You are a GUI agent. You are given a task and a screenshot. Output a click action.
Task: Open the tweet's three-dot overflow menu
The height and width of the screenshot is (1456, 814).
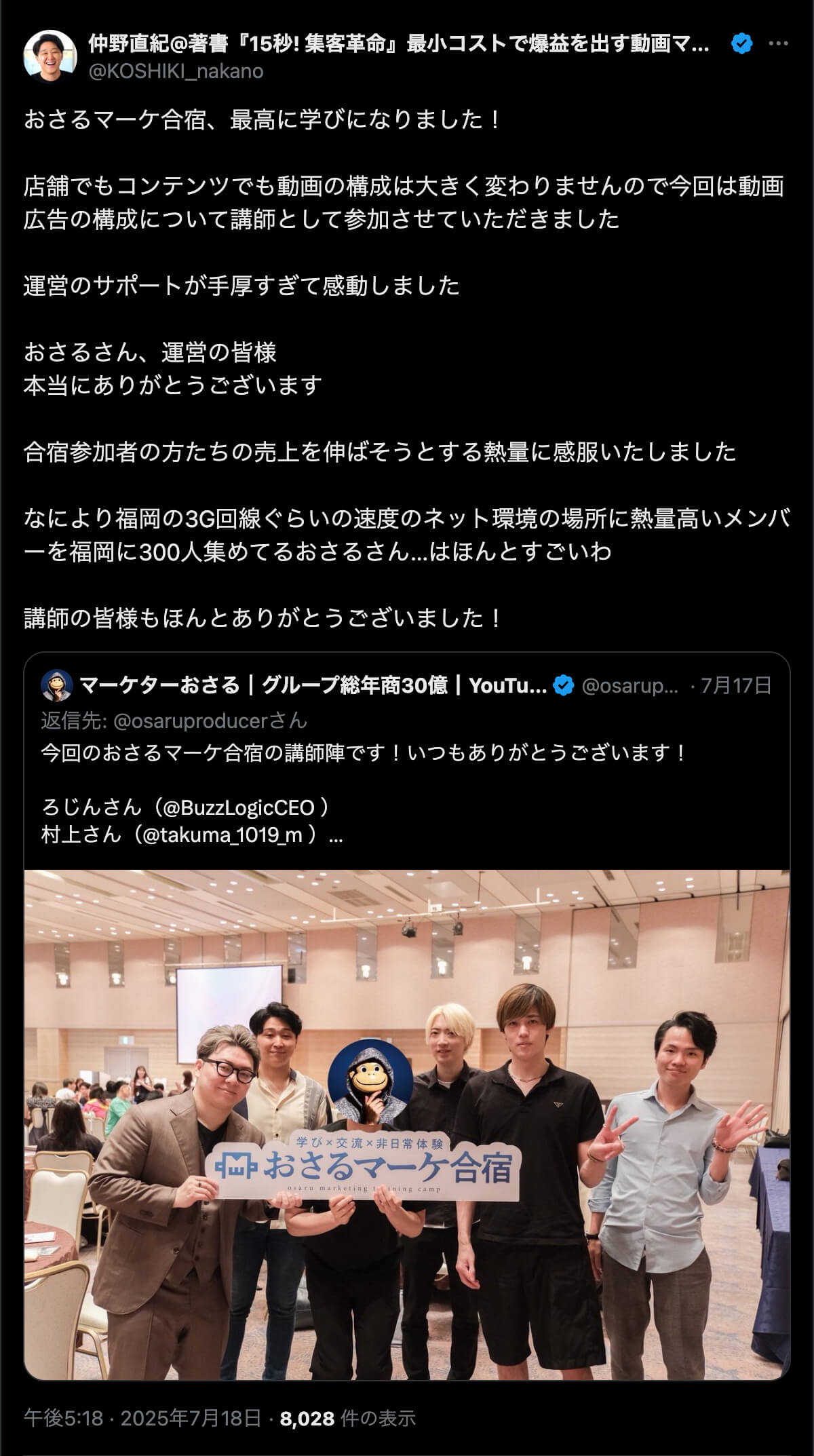tap(777, 44)
